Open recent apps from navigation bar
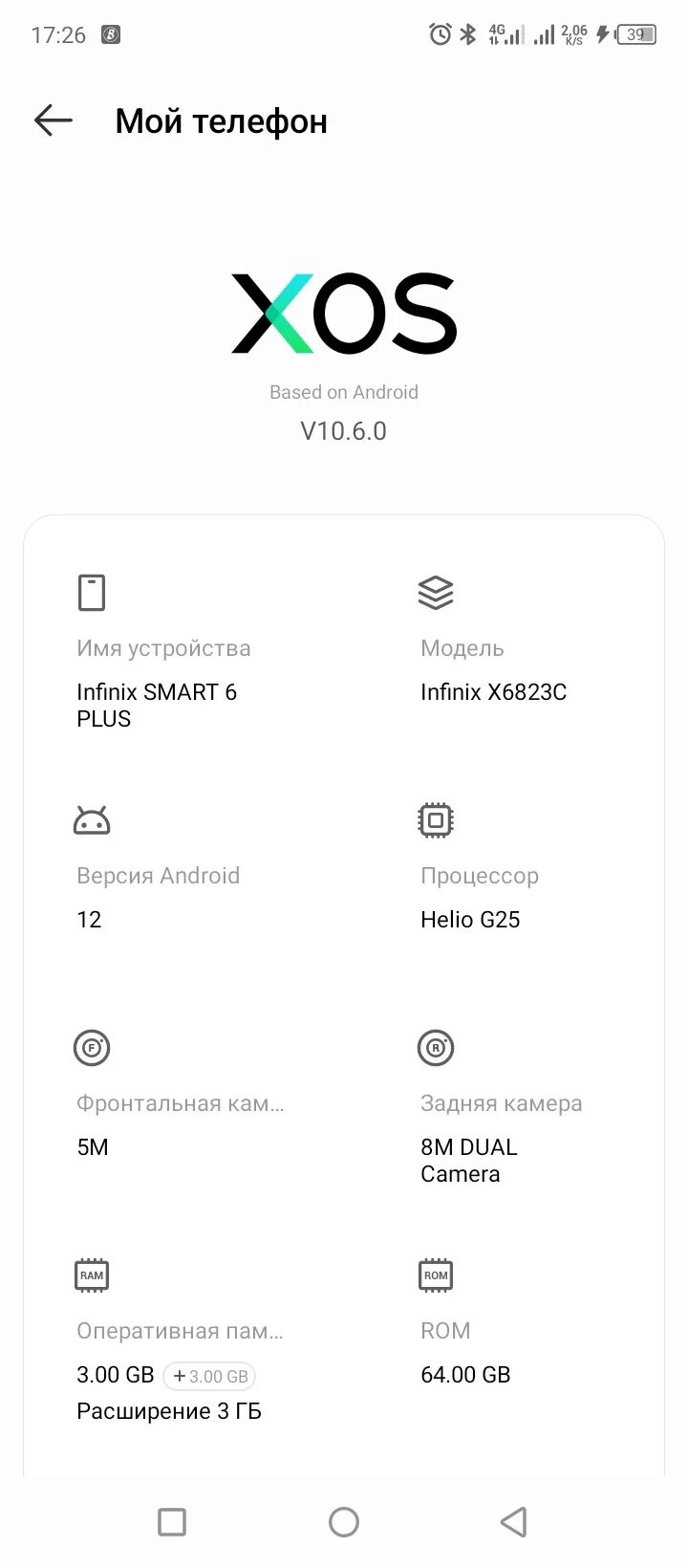The height and width of the screenshot is (1568, 688). [x=172, y=1522]
